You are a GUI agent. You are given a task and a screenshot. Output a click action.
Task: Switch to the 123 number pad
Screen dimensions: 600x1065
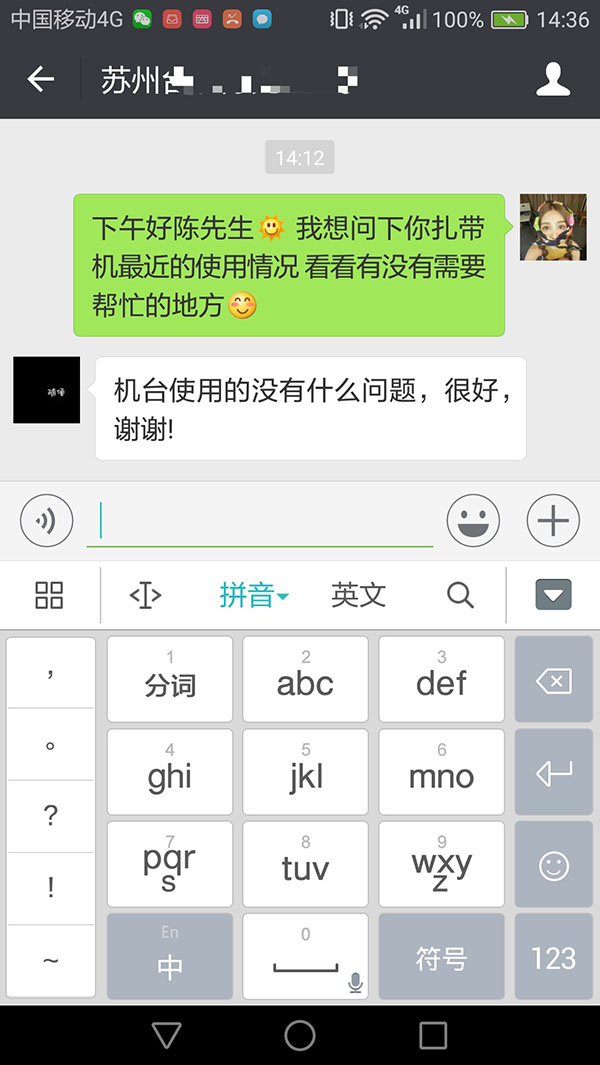[x=553, y=958]
